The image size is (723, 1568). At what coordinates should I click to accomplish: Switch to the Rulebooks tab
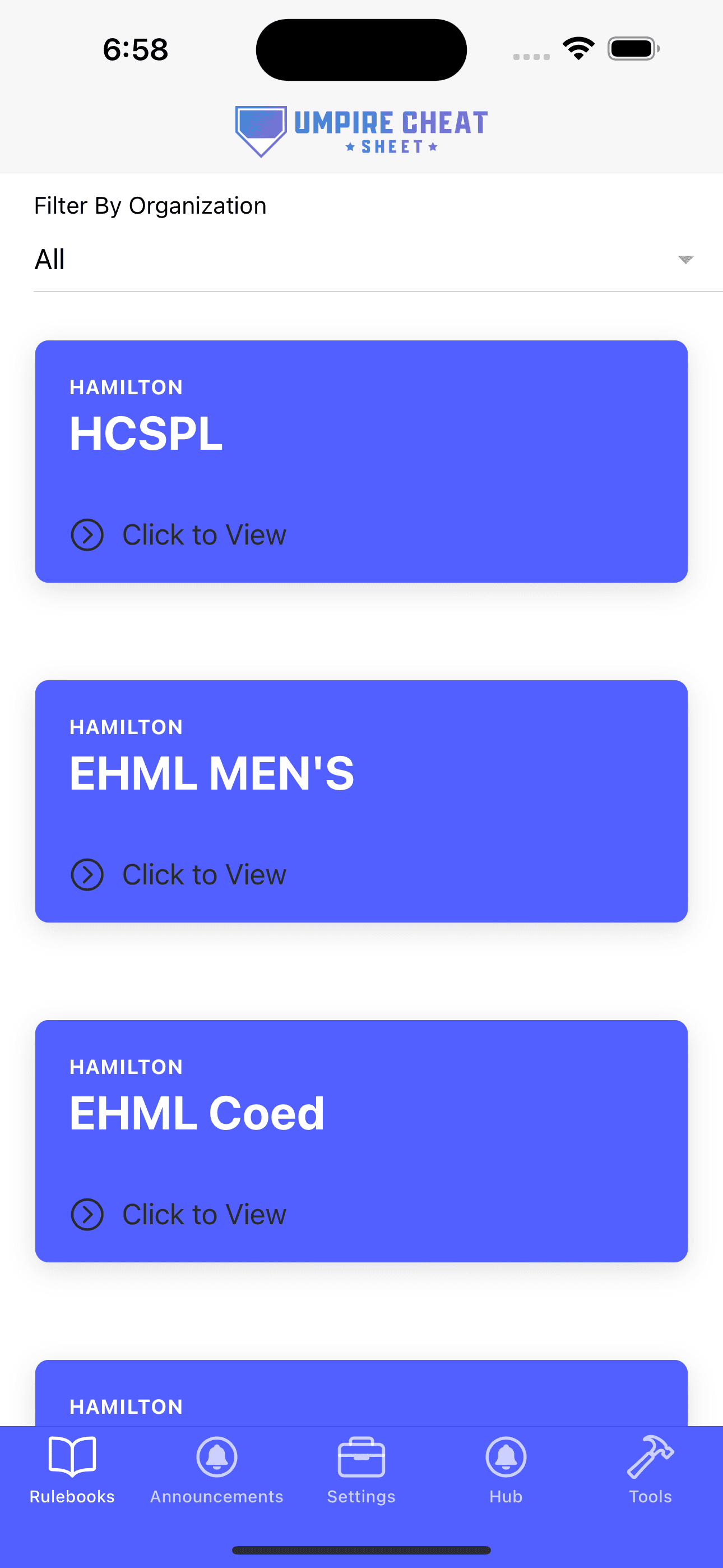(72, 1470)
